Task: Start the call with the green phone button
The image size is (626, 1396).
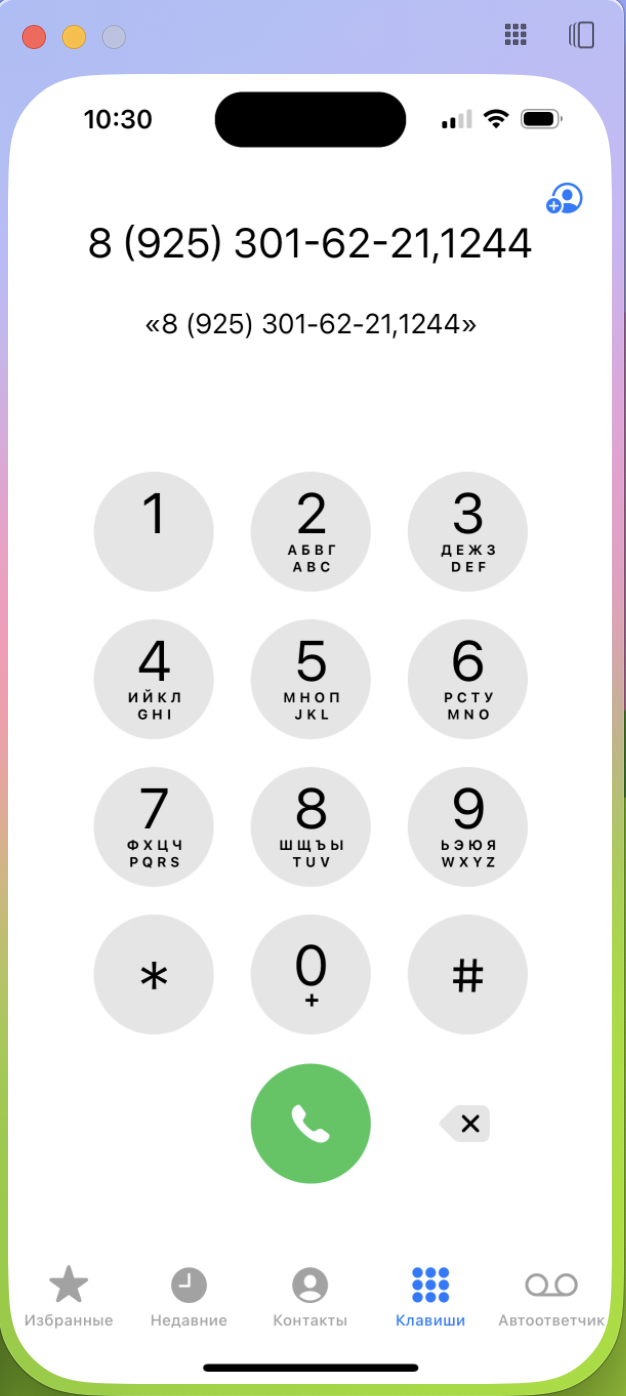Action: tap(311, 1123)
